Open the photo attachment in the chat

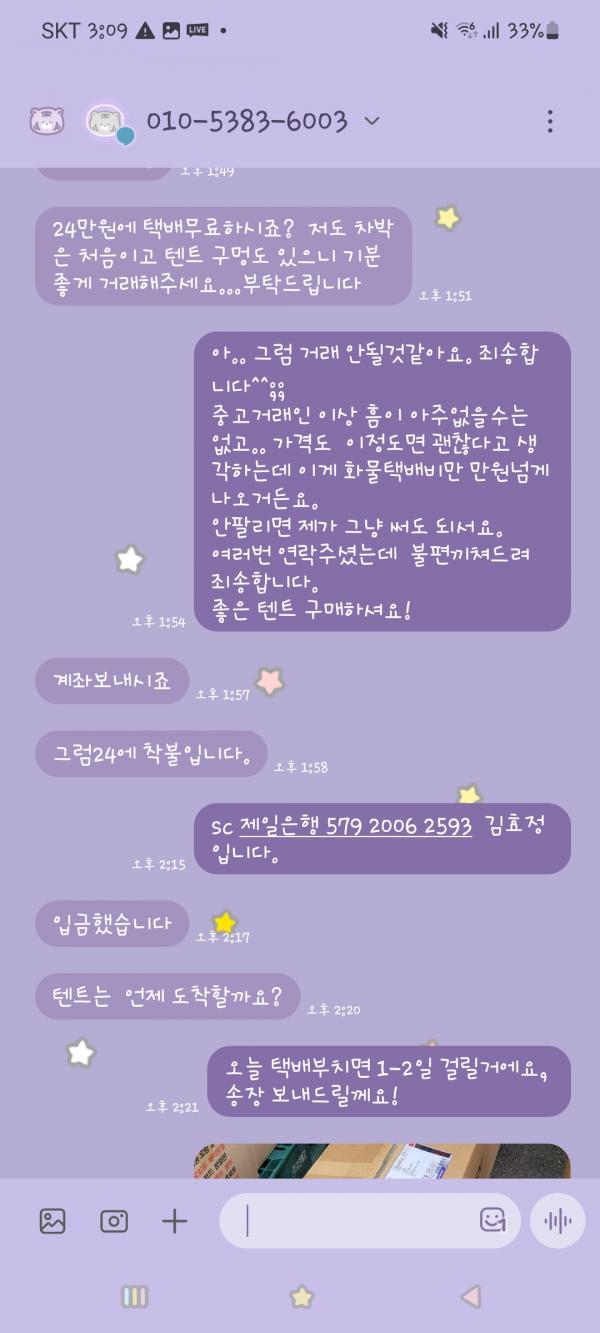(x=382, y=1160)
